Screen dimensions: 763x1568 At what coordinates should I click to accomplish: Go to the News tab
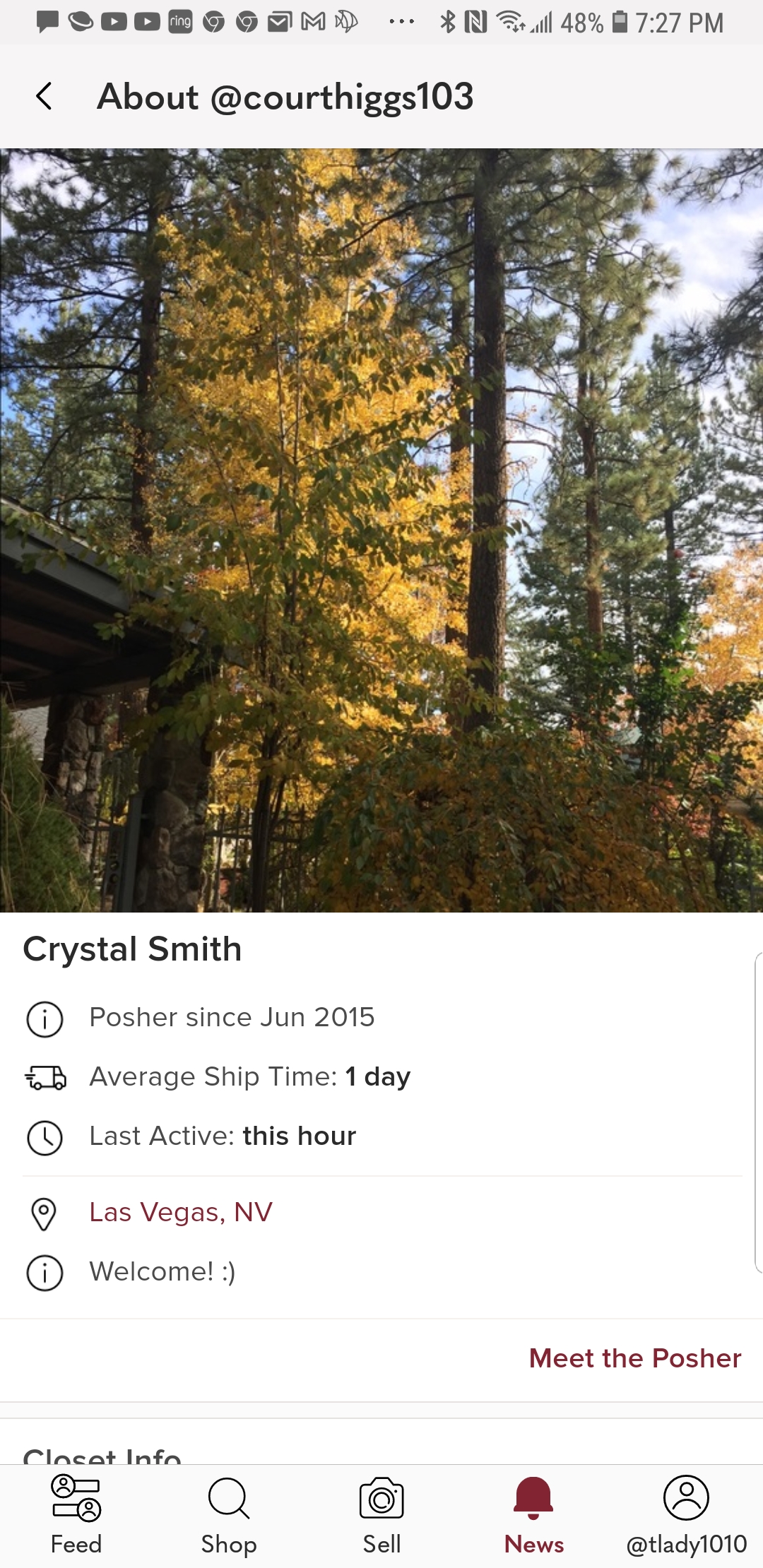pyautogui.click(x=534, y=1514)
